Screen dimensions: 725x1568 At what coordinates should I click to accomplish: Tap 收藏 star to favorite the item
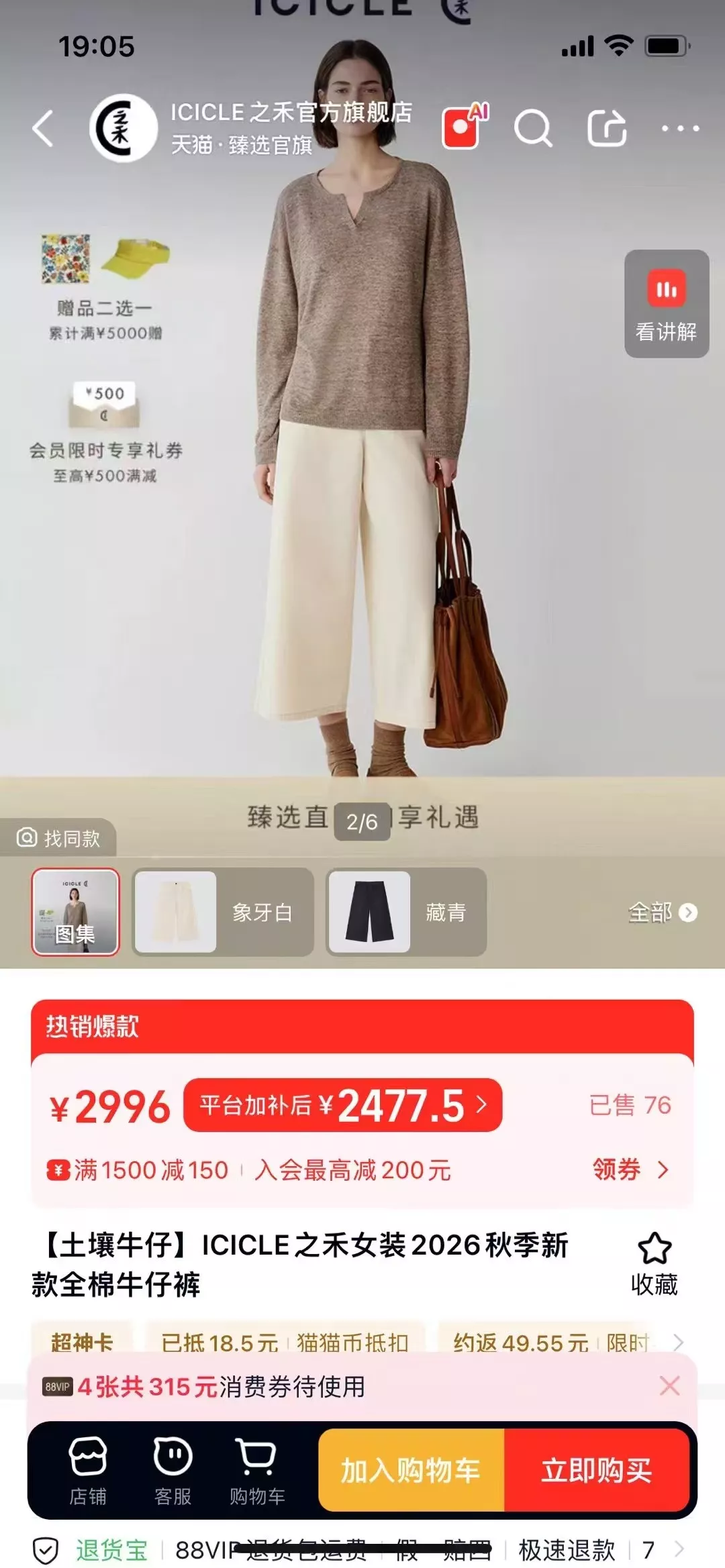pos(655,1264)
